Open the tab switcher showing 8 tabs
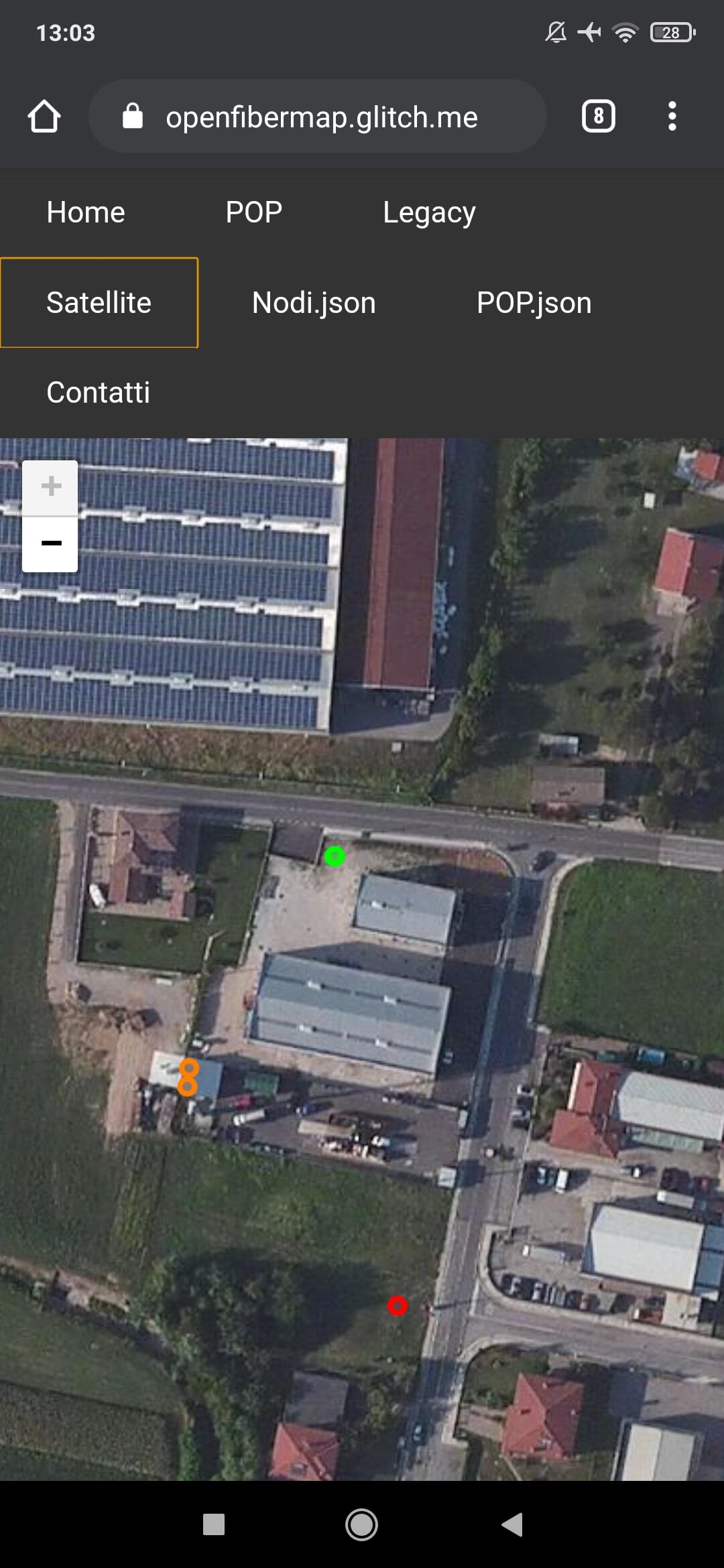Screen dimensions: 724x1568 click(x=598, y=117)
